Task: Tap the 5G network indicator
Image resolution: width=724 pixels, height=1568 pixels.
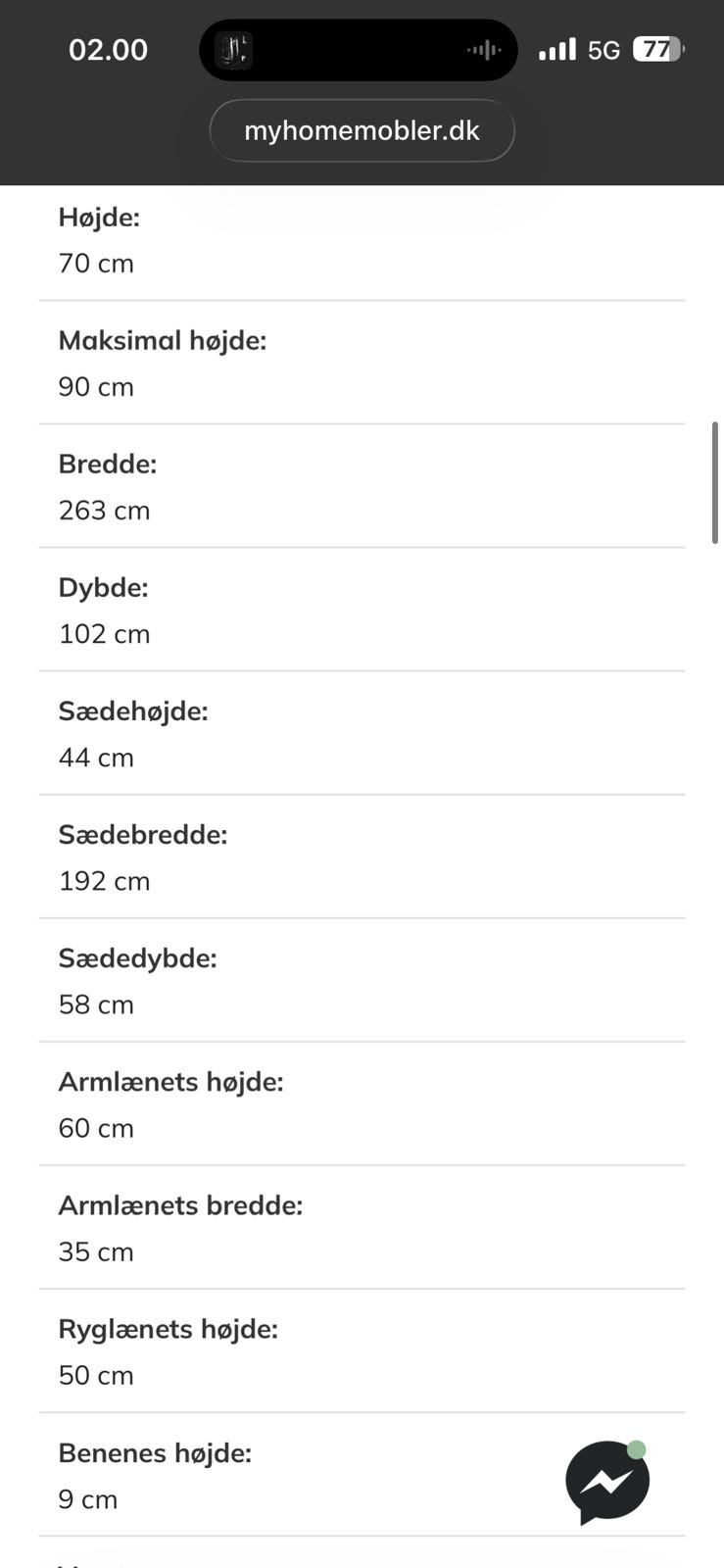Action: click(x=604, y=49)
